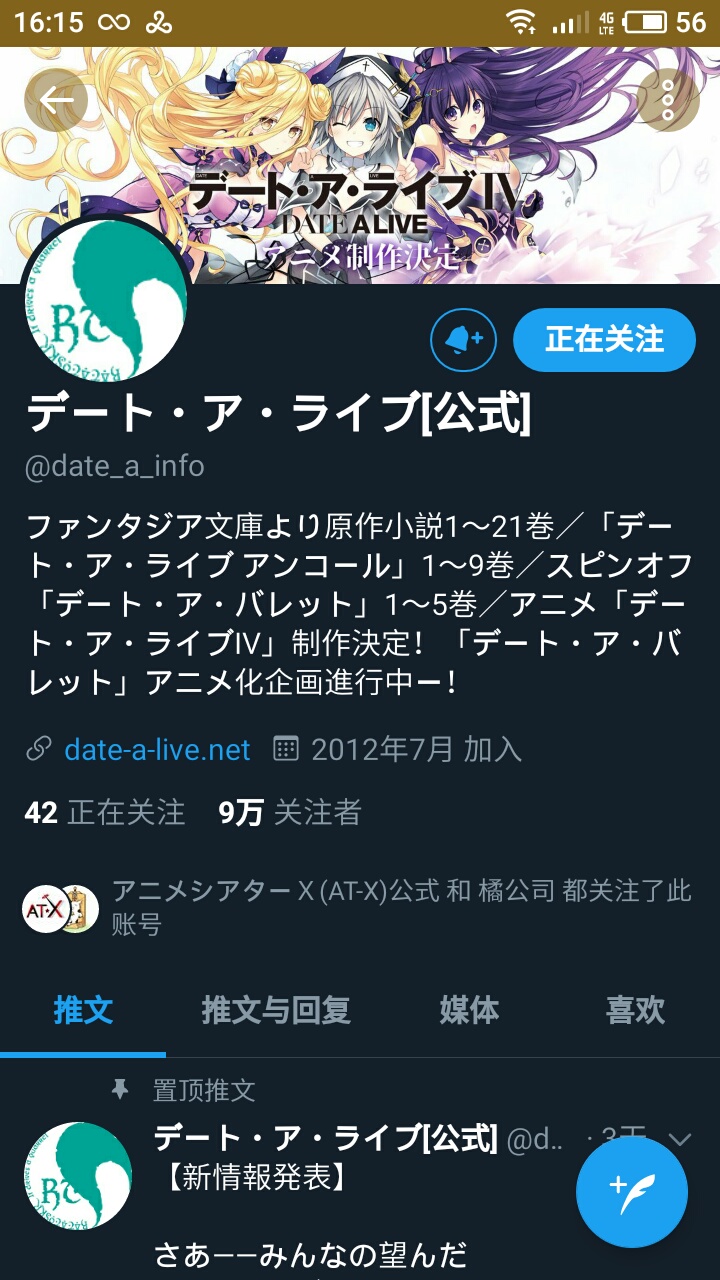The height and width of the screenshot is (1280, 720).
Task: Go back using the arrow button
Action: tap(55, 100)
